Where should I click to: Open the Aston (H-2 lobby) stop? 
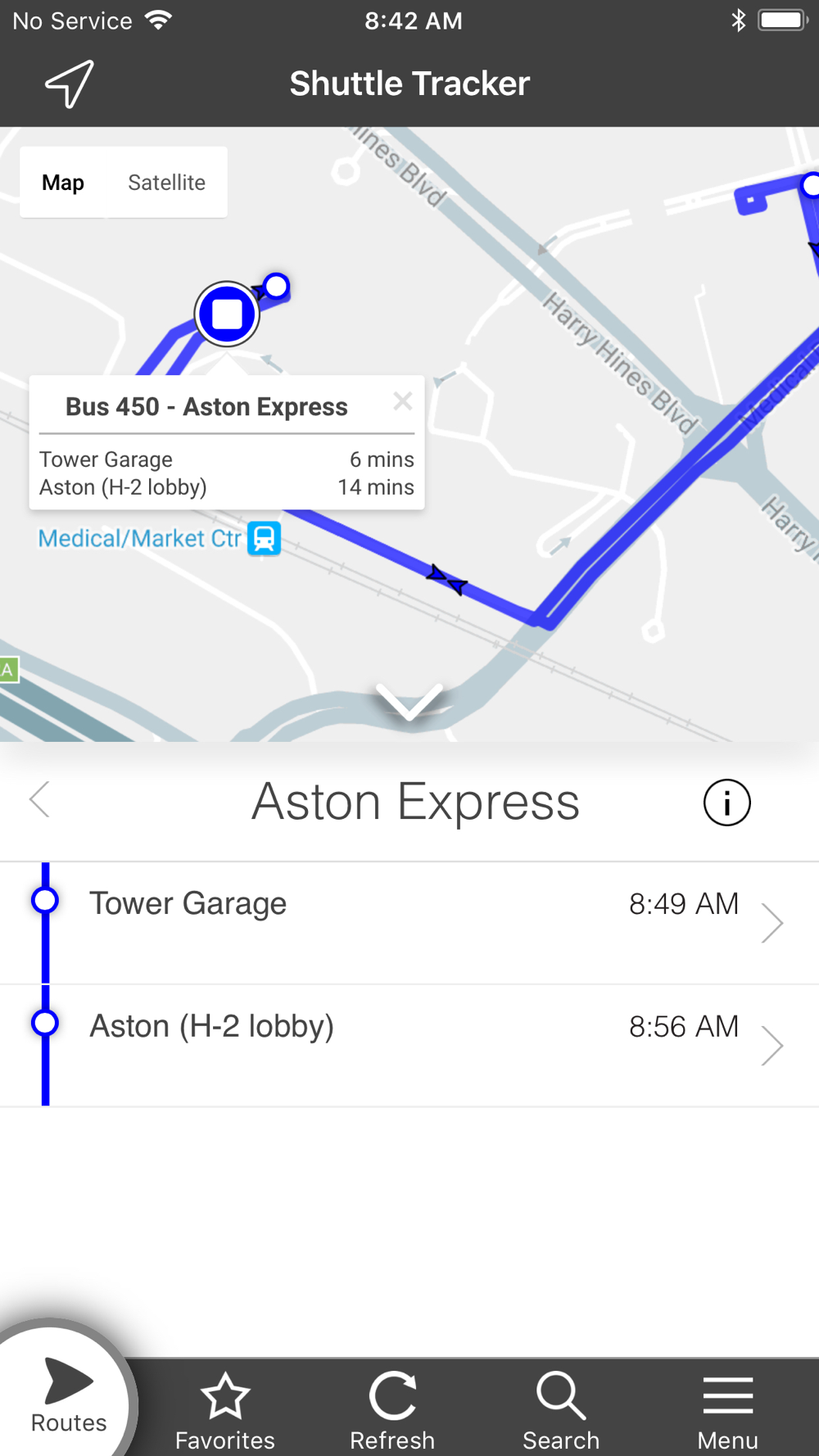(x=409, y=1046)
